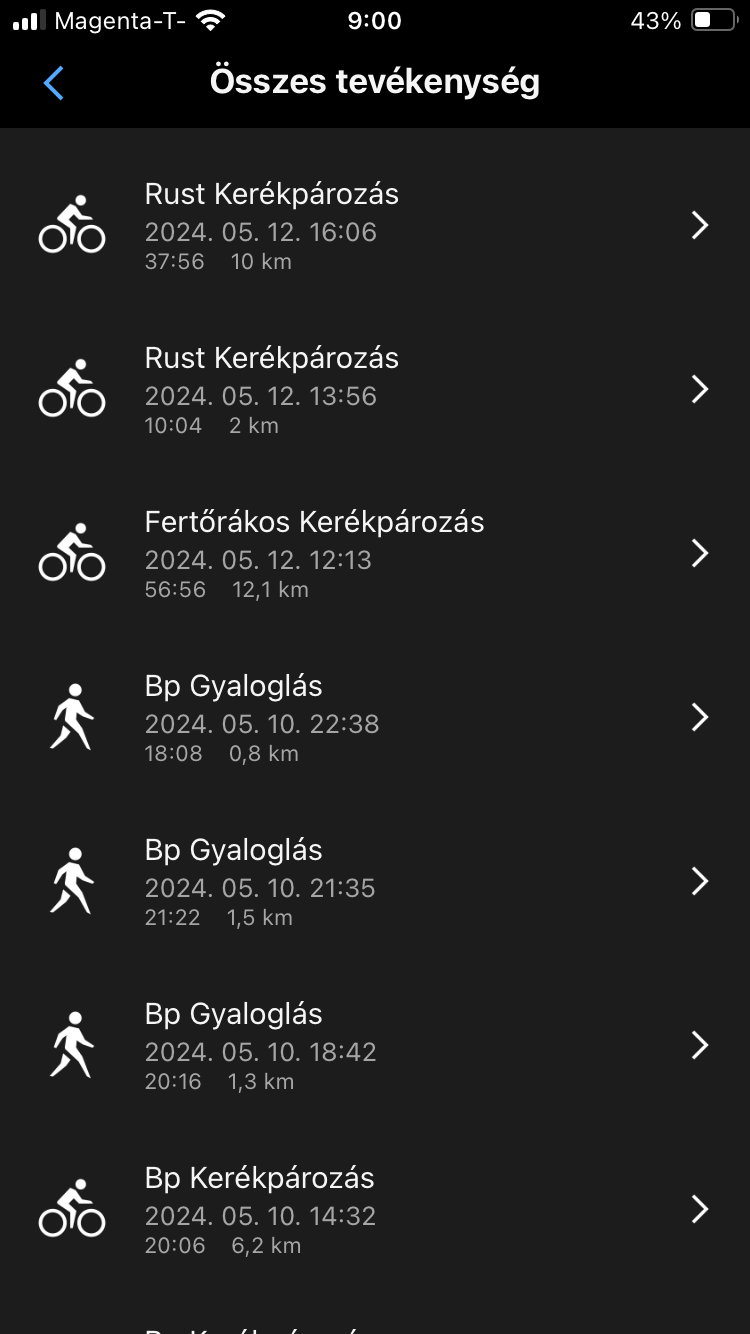Show Bp Gyaloglás walk from 18:42
Viewport: 750px width, 1334px height.
[375, 1046]
